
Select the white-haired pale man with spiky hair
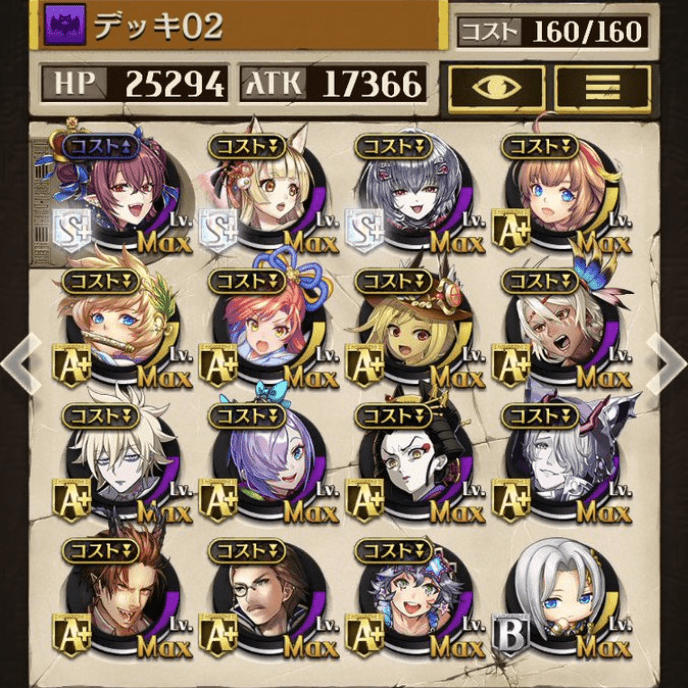tap(120, 460)
